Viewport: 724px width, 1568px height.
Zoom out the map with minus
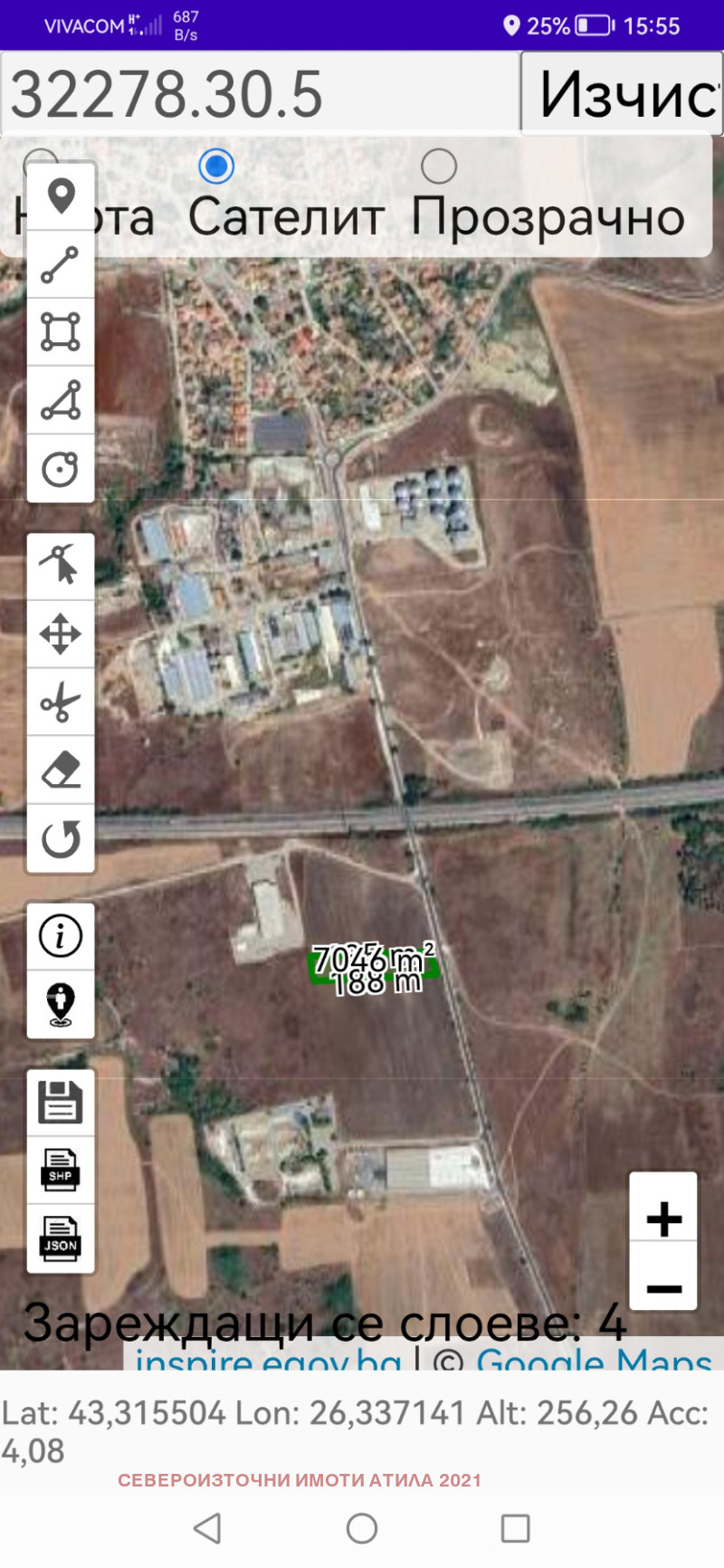pyautogui.click(x=663, y=1288)
